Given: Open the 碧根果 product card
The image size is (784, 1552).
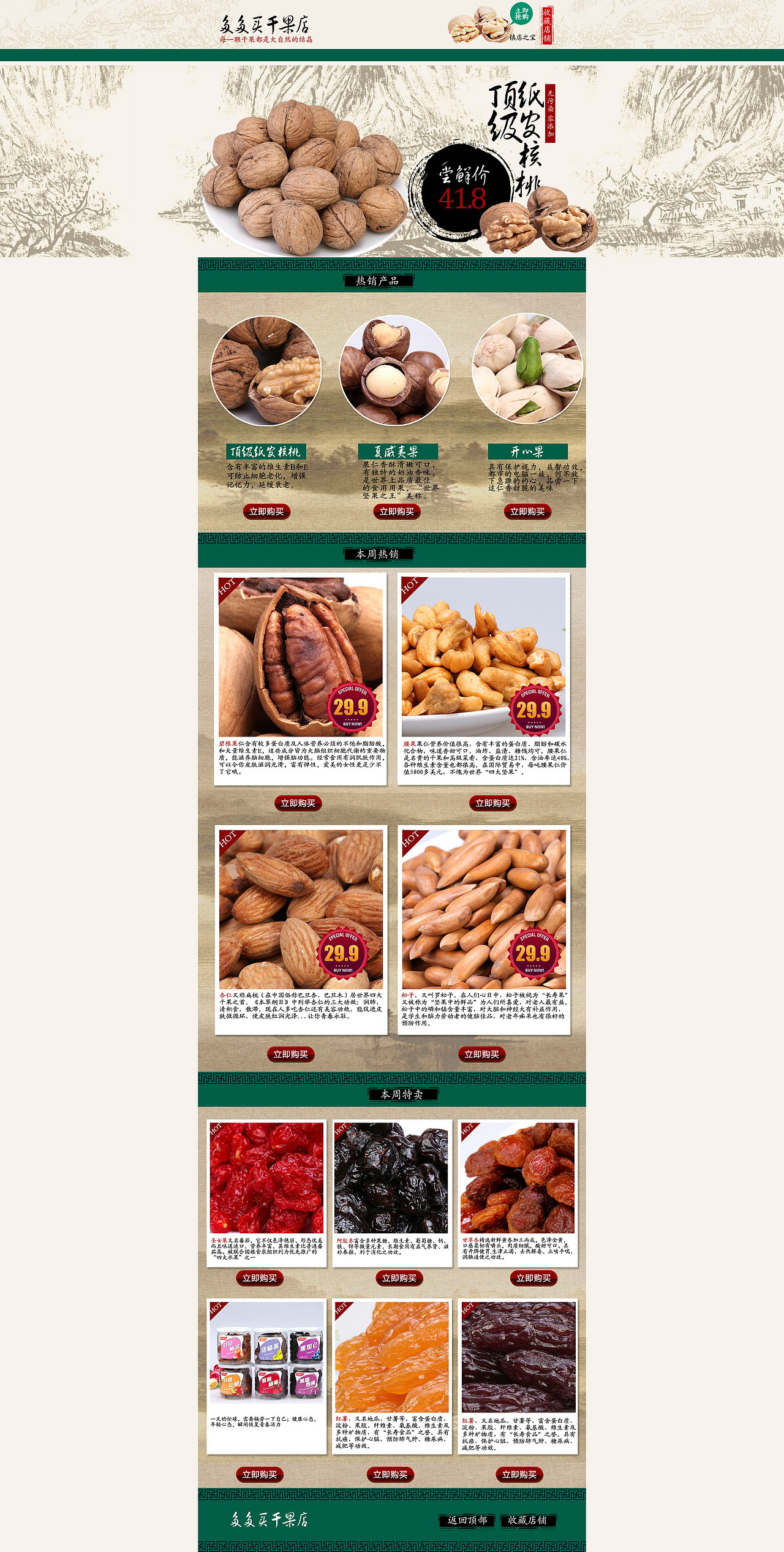Looking at the screenshot, I should (x=301, y=657).
